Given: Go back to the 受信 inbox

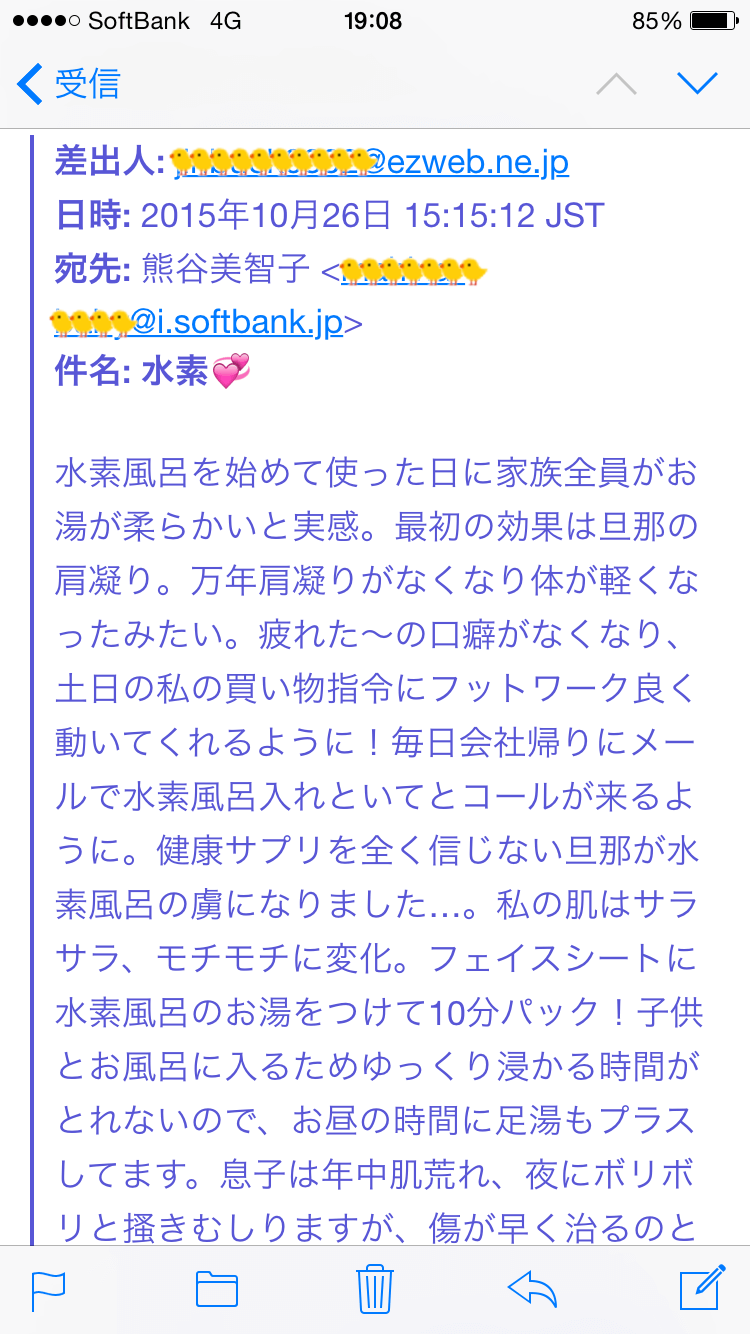Looking at the screenshot, I should [x=68, y=84].
